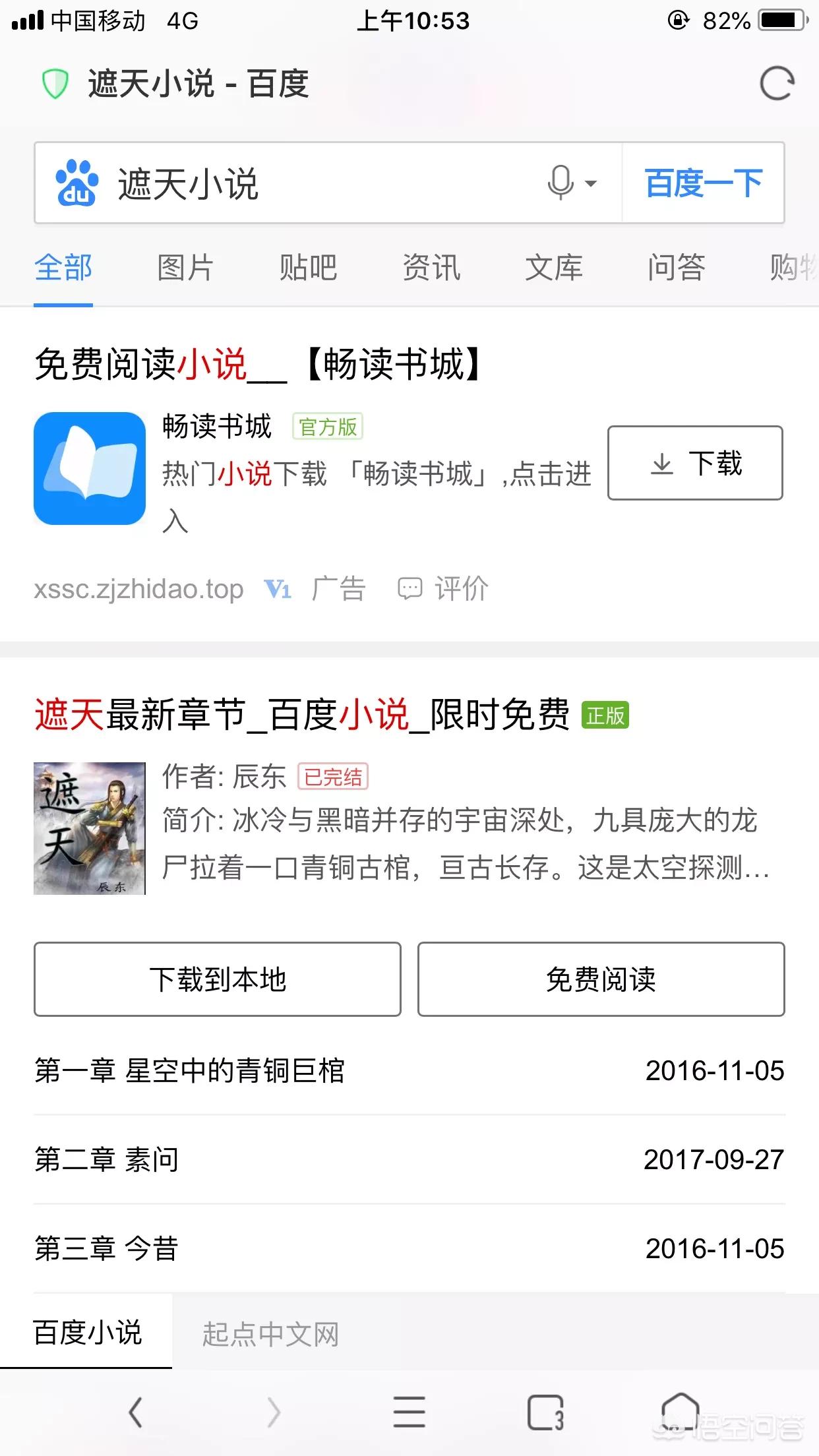This screenshot has width=819, height=1456.
Task: Switch to the 图片 tab
Action: (185, 268)
